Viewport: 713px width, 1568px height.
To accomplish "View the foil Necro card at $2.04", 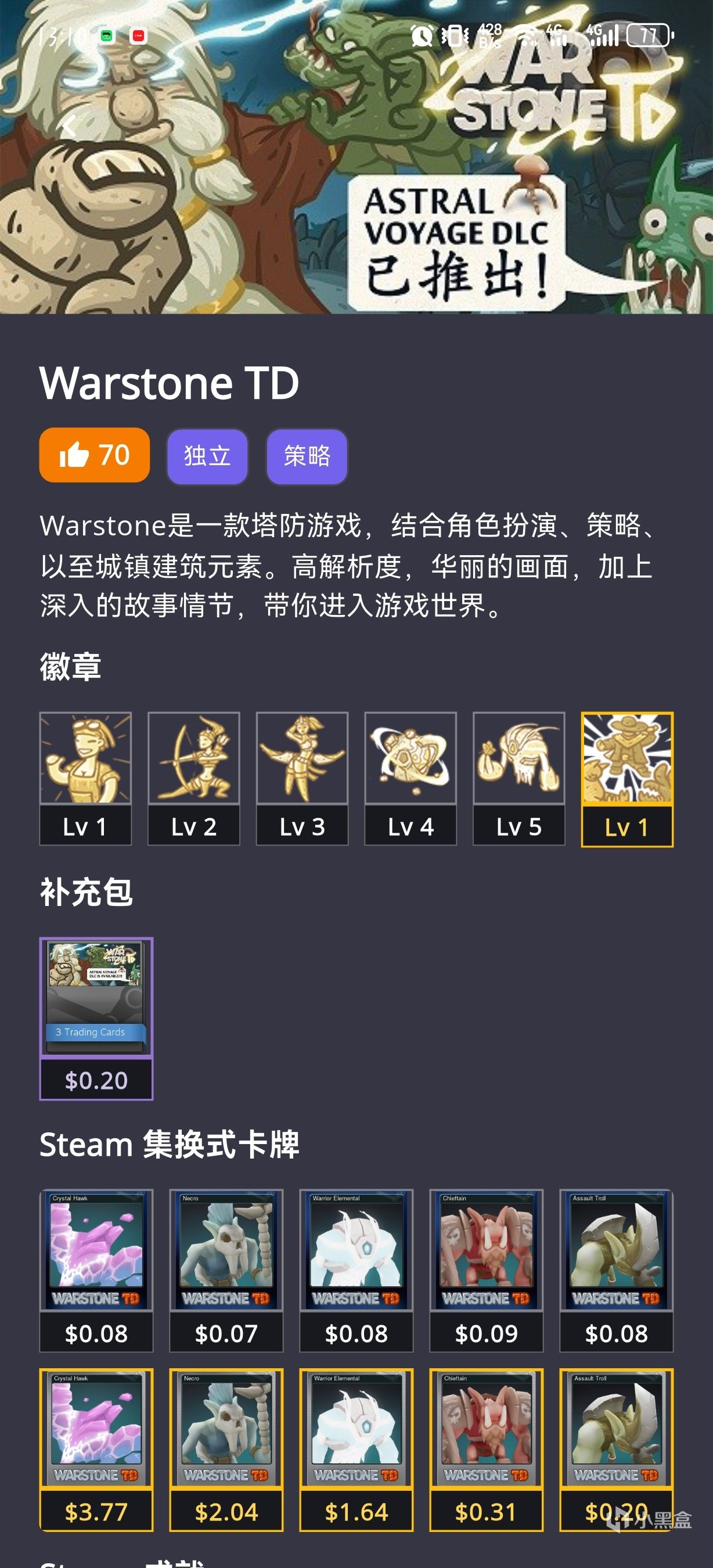I will click(x=226, y=1450).
